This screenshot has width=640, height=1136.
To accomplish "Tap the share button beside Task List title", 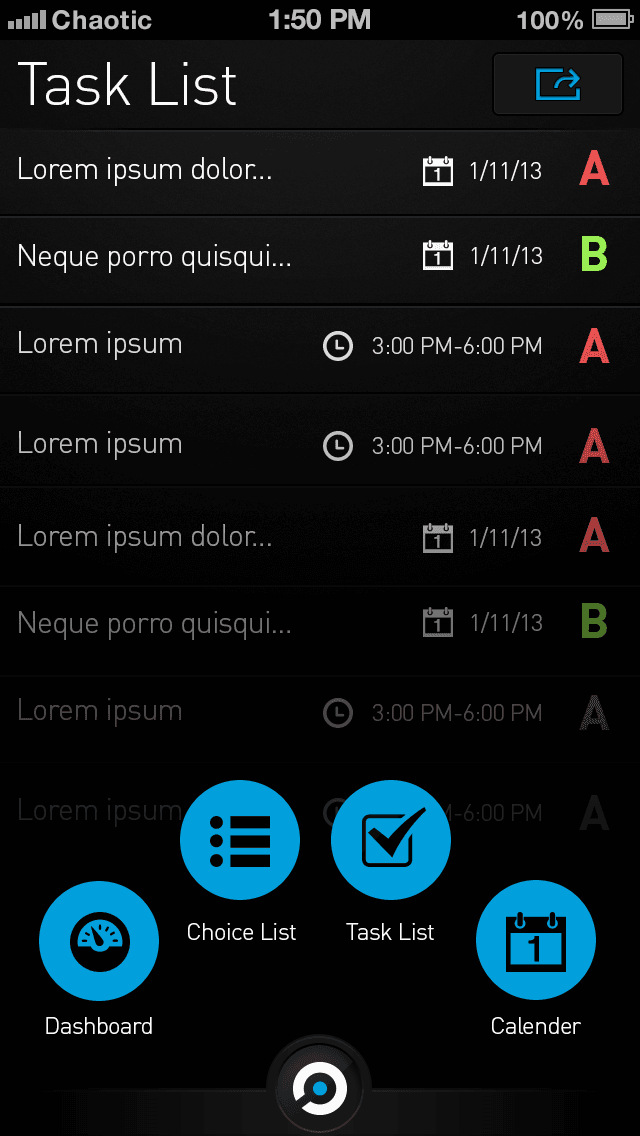I will tap(557, 84).
